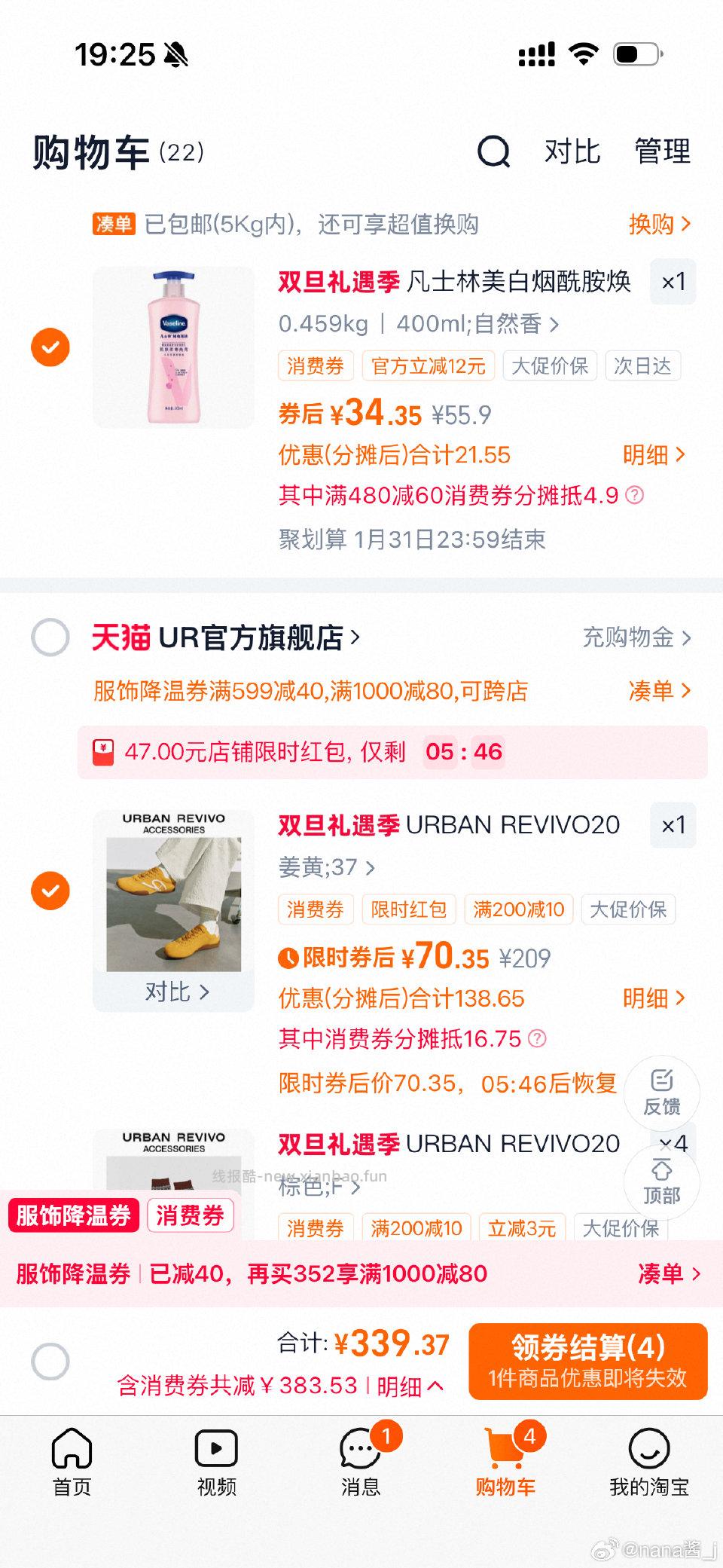Open the 换购 exchange-purchase link
Image resolution: width=723 pixels, height=1568 pixels.
pos(660,225)
